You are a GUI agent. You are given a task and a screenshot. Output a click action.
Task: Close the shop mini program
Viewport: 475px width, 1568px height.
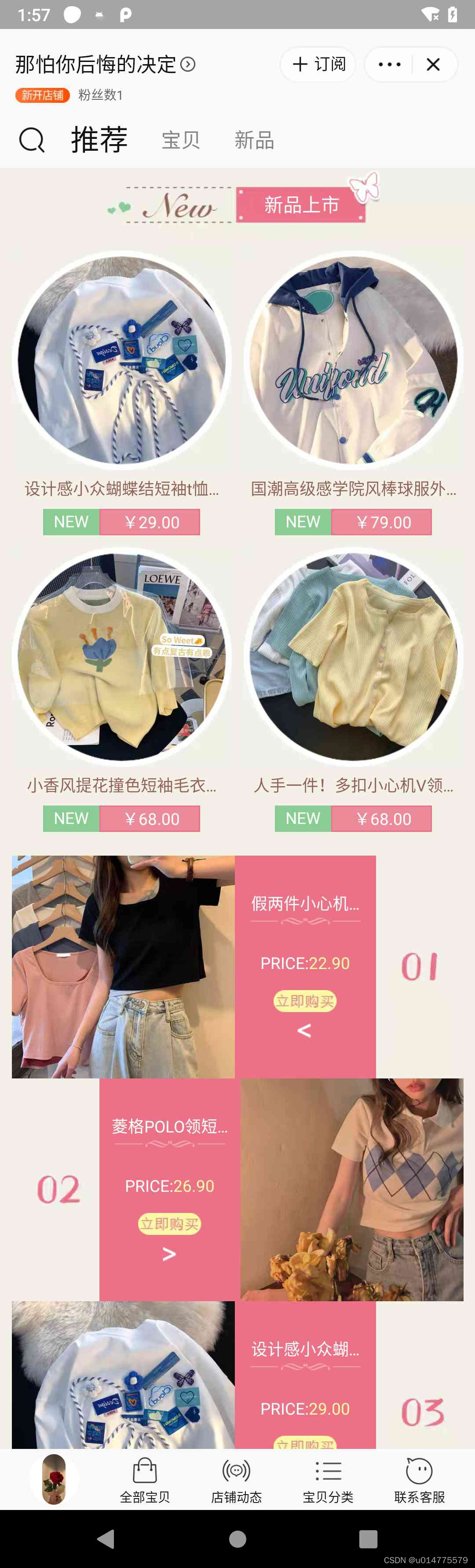point(433,65)
